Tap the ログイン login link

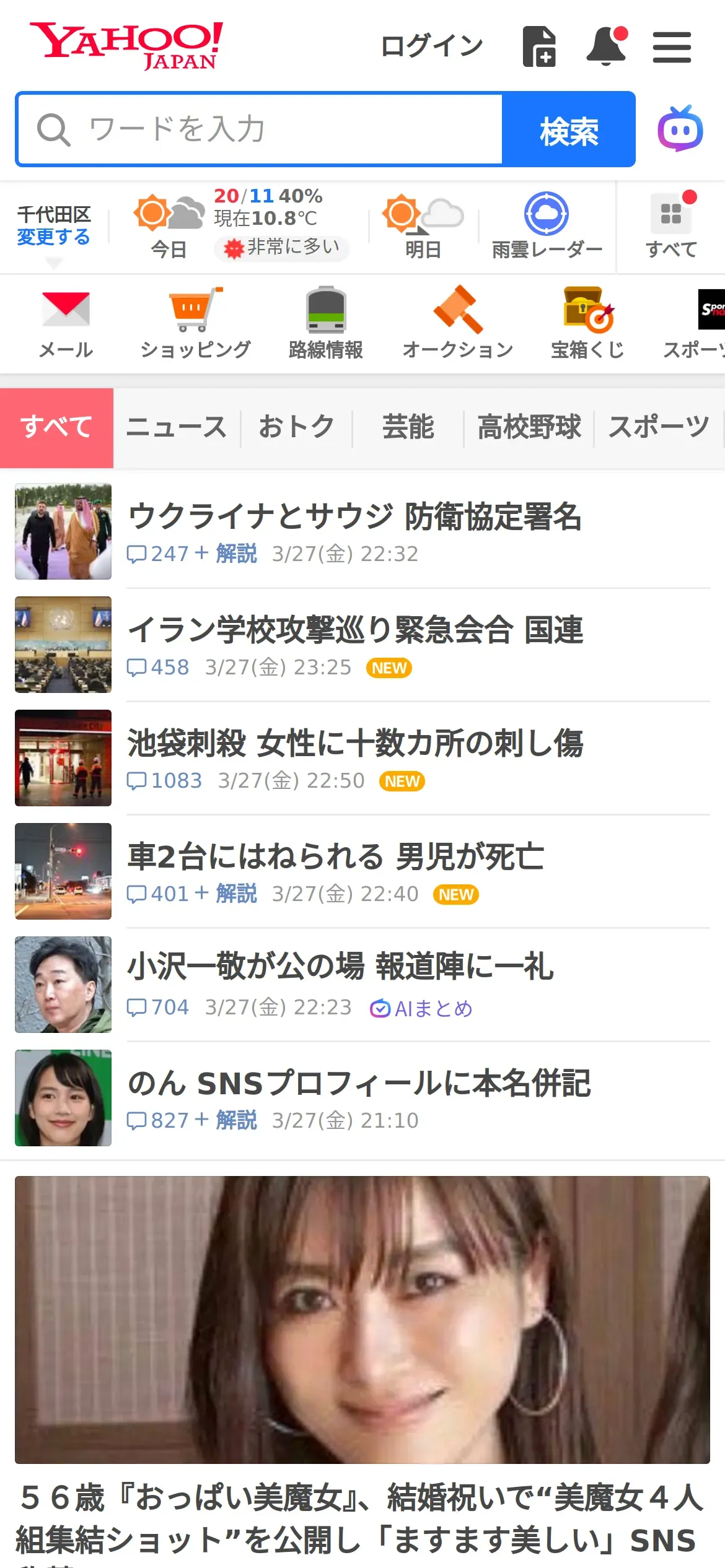[431, 46]
